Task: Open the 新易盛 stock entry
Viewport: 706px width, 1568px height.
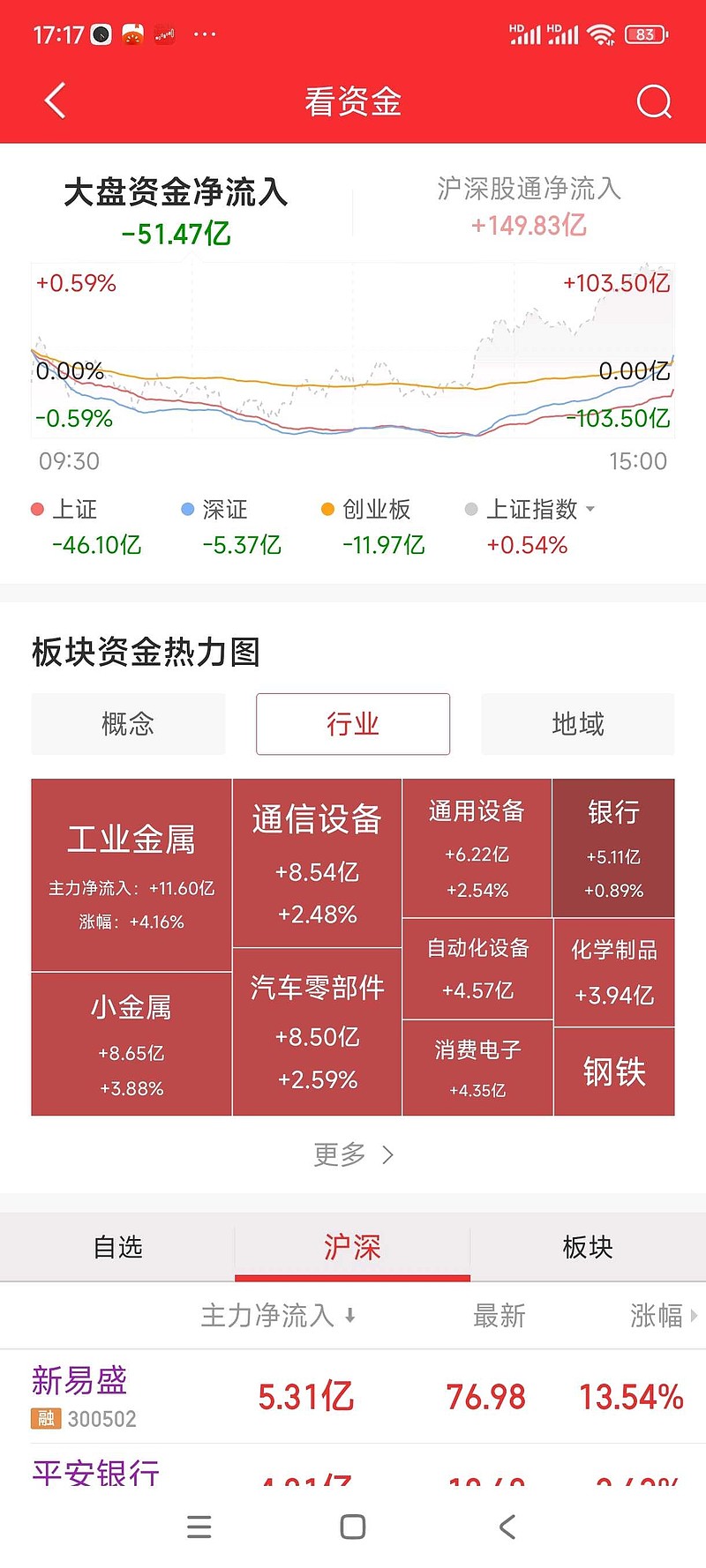Action: pos(79,1380)
